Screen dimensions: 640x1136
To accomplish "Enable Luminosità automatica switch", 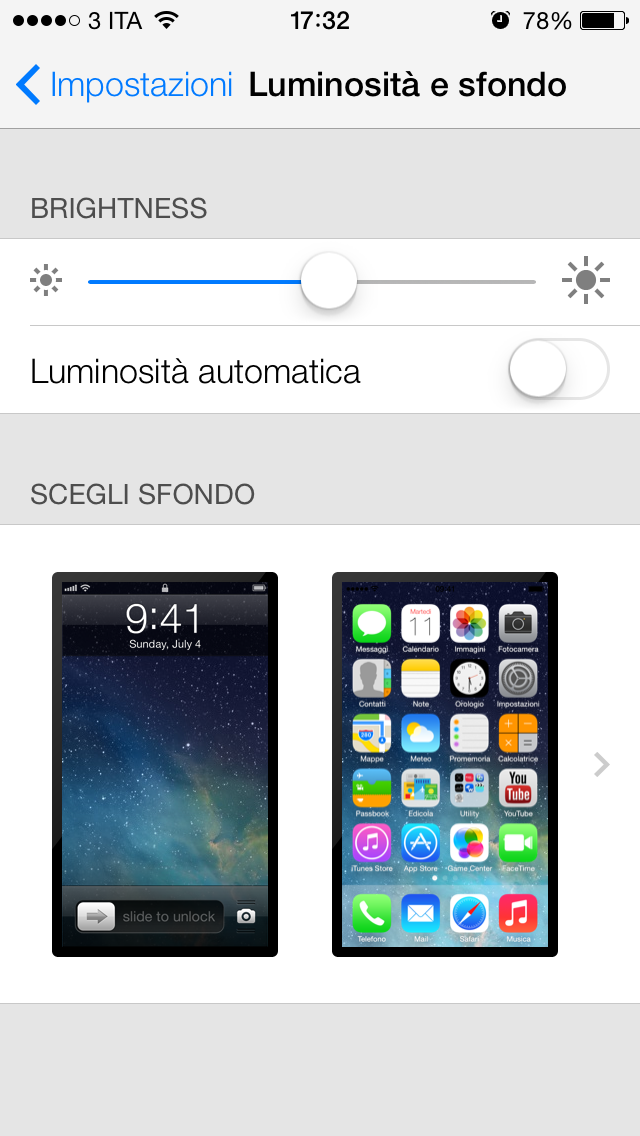I will pyautogui.click(x=558, y=369).
